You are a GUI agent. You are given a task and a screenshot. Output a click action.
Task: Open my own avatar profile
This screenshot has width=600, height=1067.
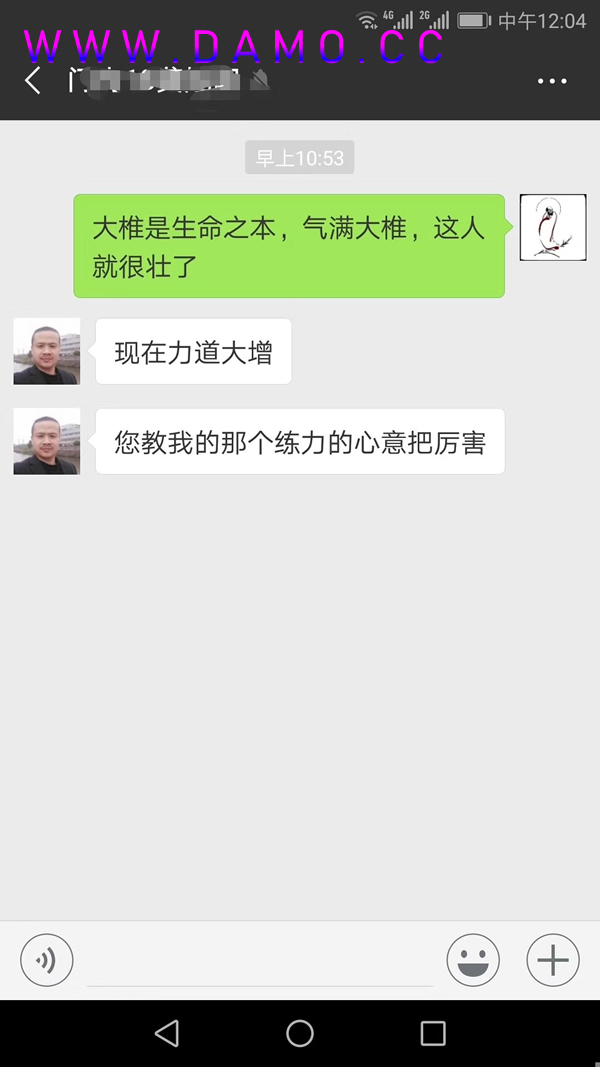point(552,228)
